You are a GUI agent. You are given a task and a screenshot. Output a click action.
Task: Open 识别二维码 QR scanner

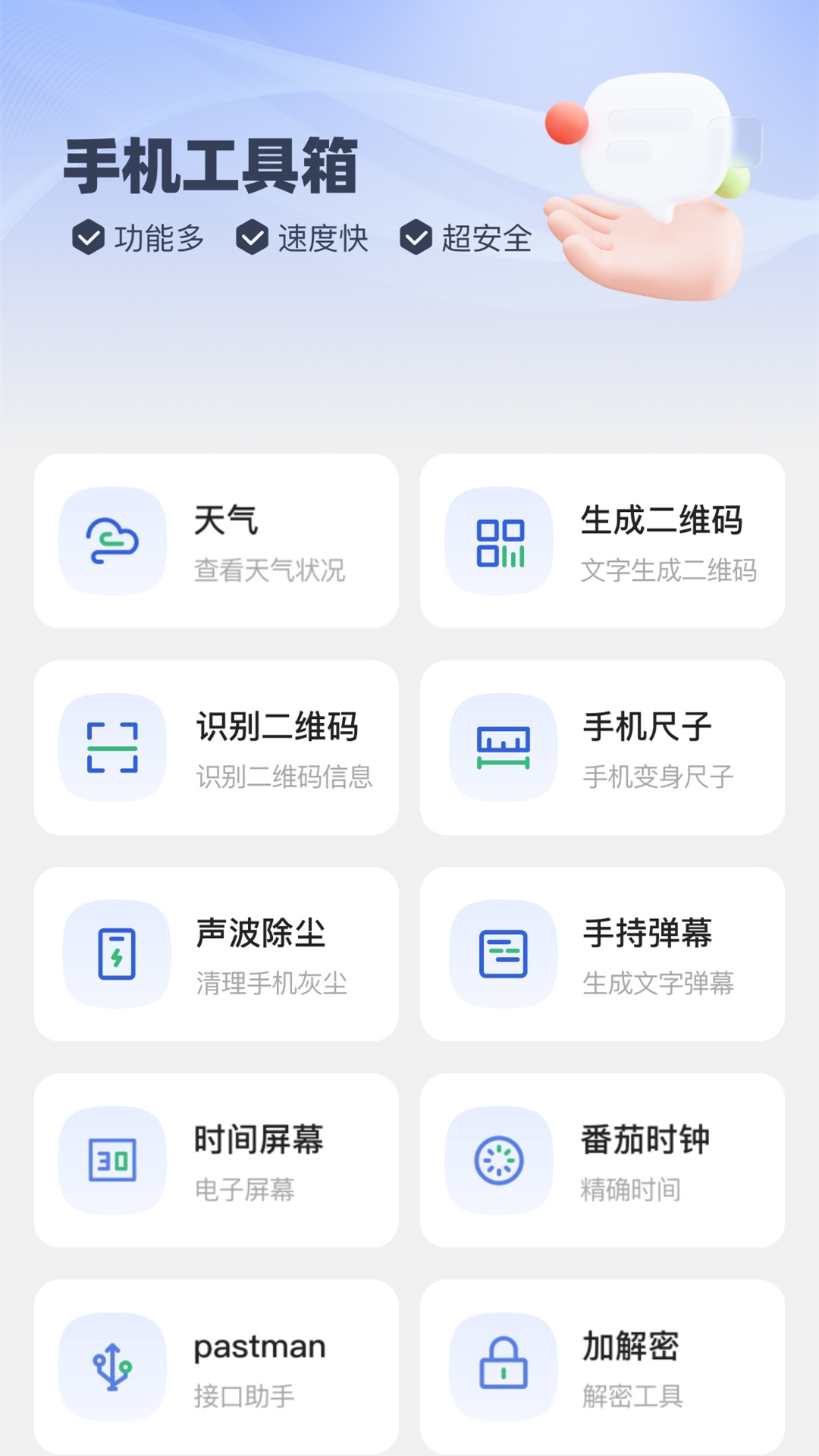tap(216, 748)
